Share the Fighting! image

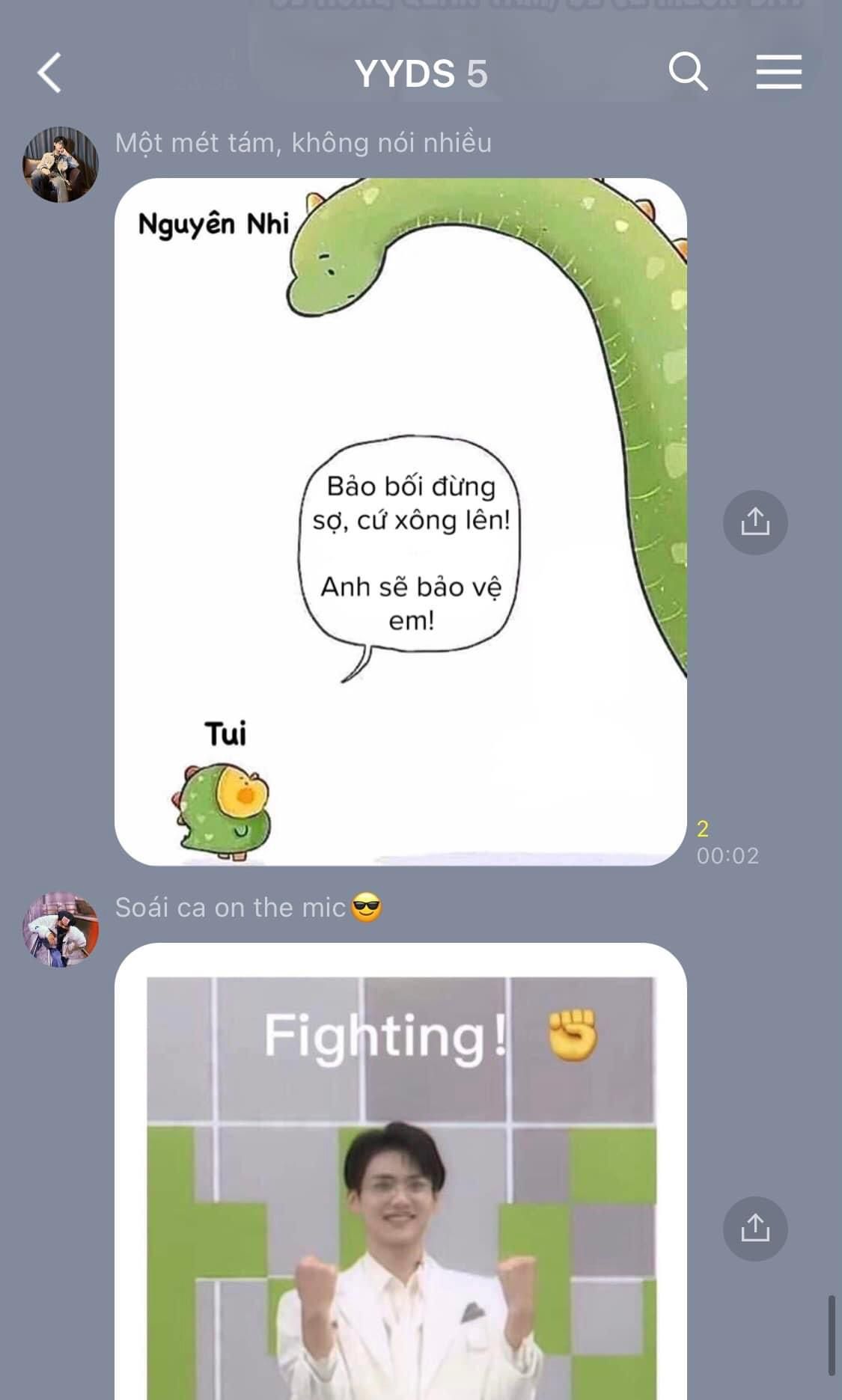click(x=755, y=1229)
